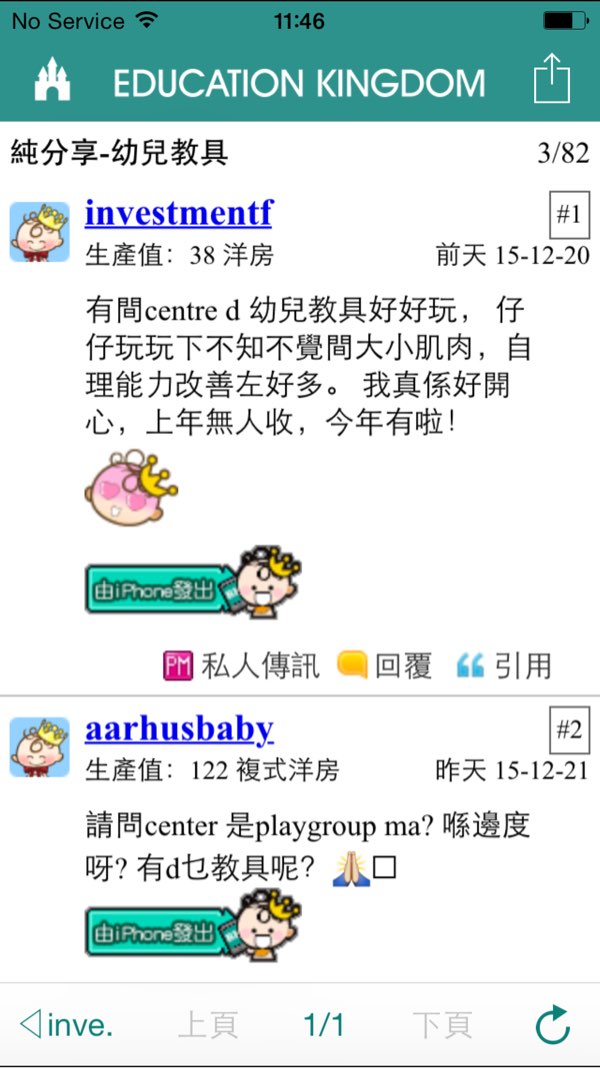The height and width of the screenshot is (1068, 600).
Task: Open aarhusbaby's profile link
Action: pos(179,729)
